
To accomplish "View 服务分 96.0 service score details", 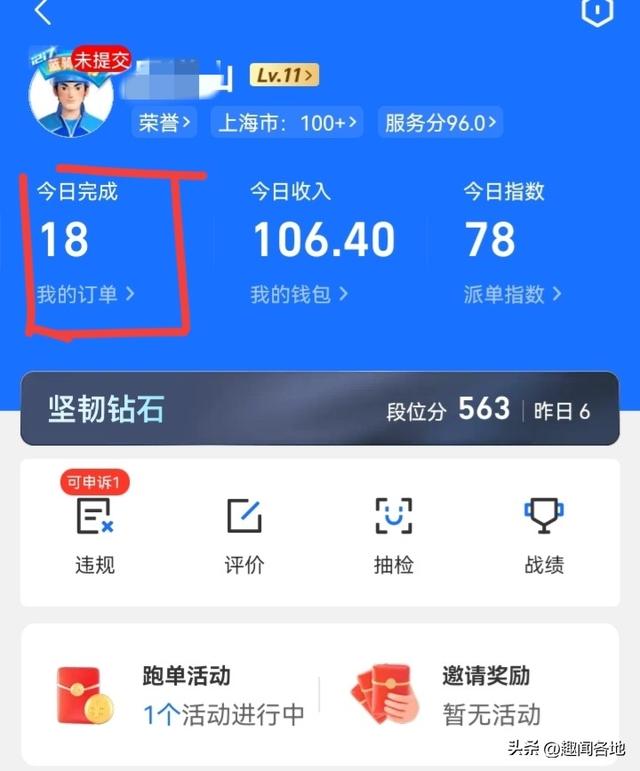I will click(x=441, y=123).
